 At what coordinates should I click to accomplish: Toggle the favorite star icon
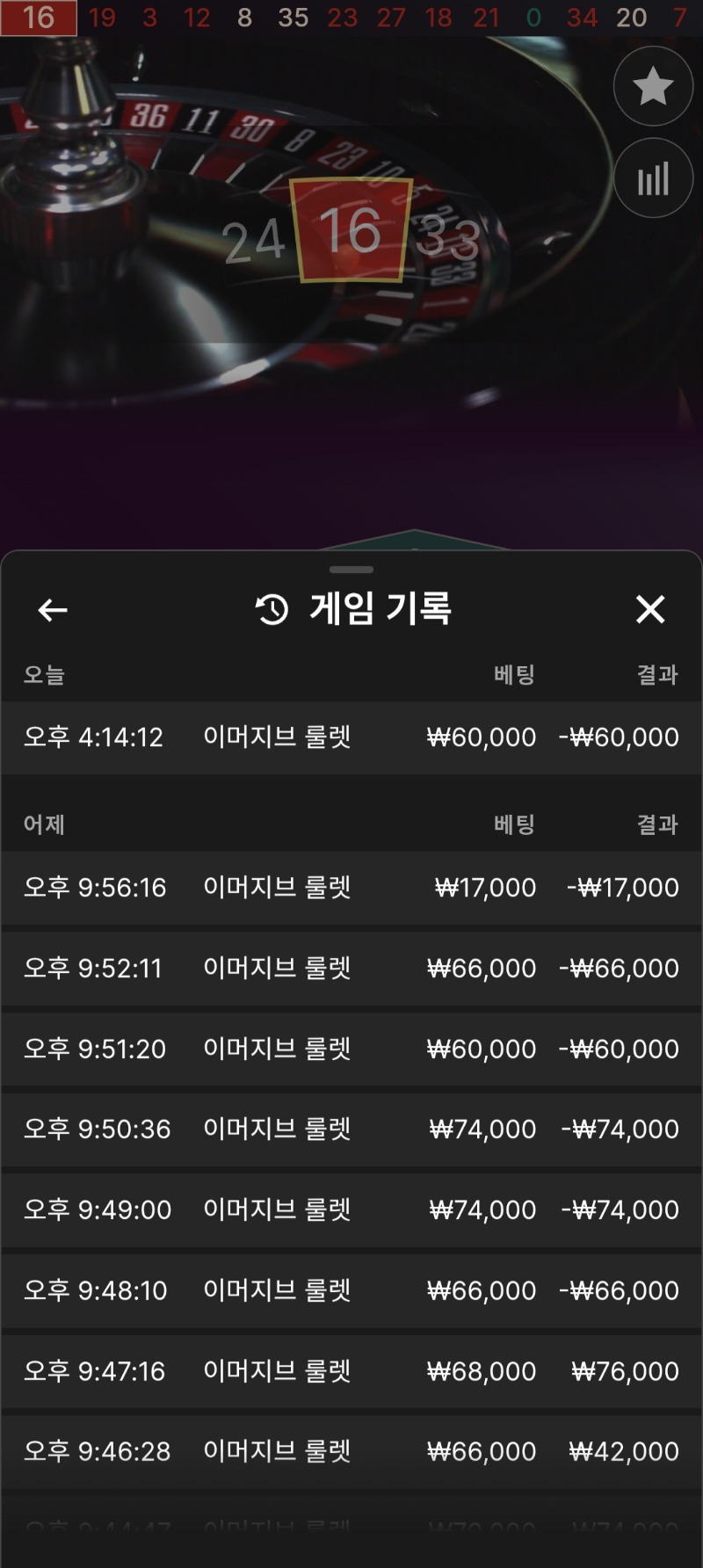653,85
